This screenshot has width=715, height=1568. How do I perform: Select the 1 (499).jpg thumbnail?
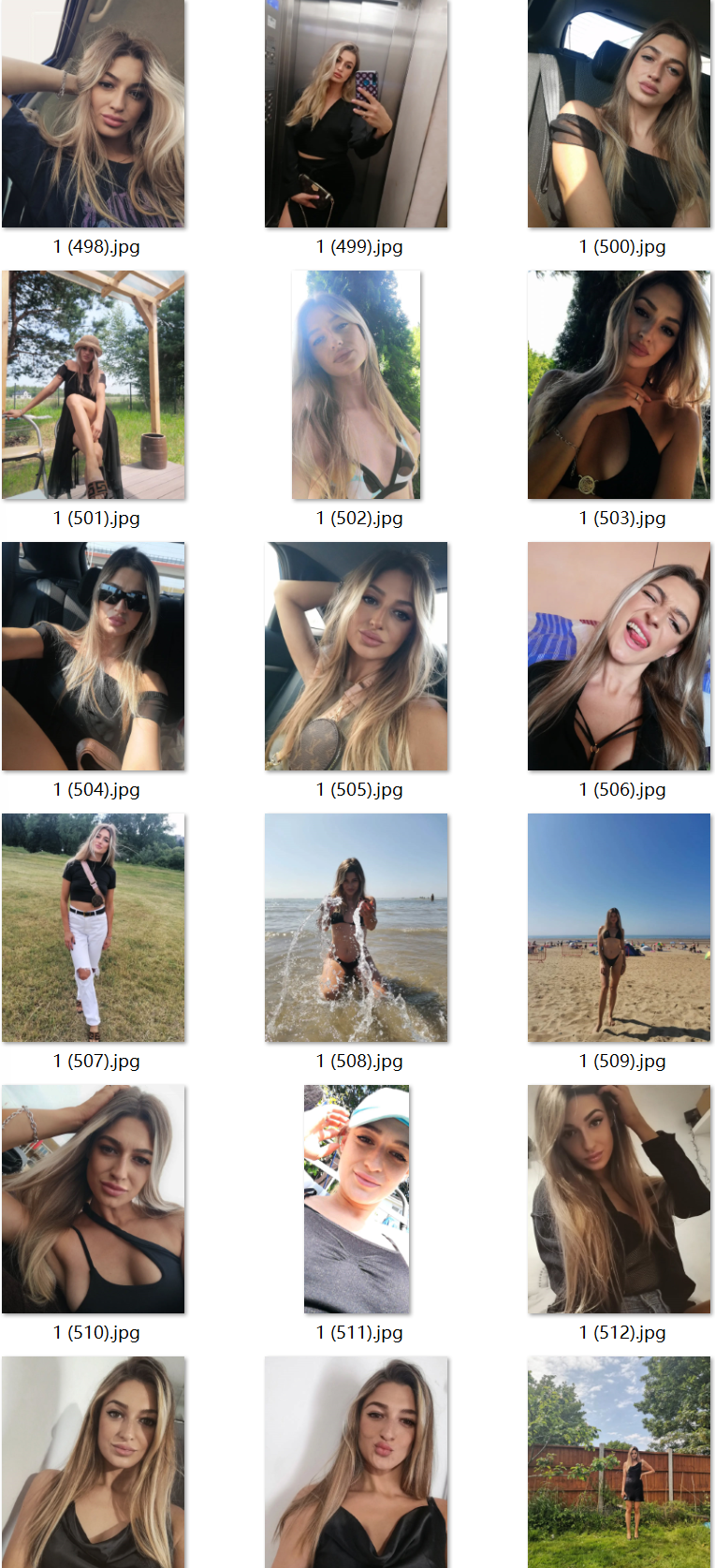(x=357, y=114)
